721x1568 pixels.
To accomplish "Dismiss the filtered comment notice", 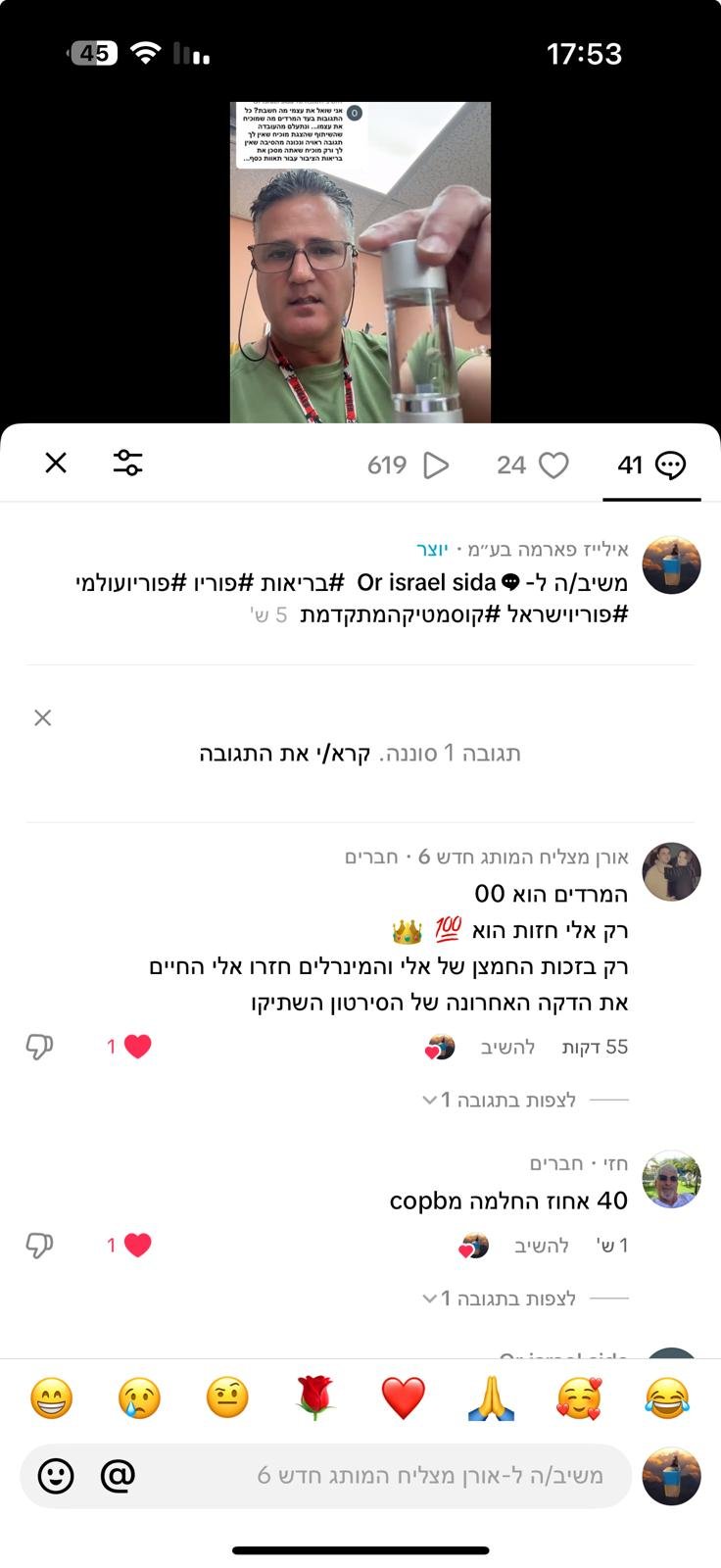I will (42, 718).
